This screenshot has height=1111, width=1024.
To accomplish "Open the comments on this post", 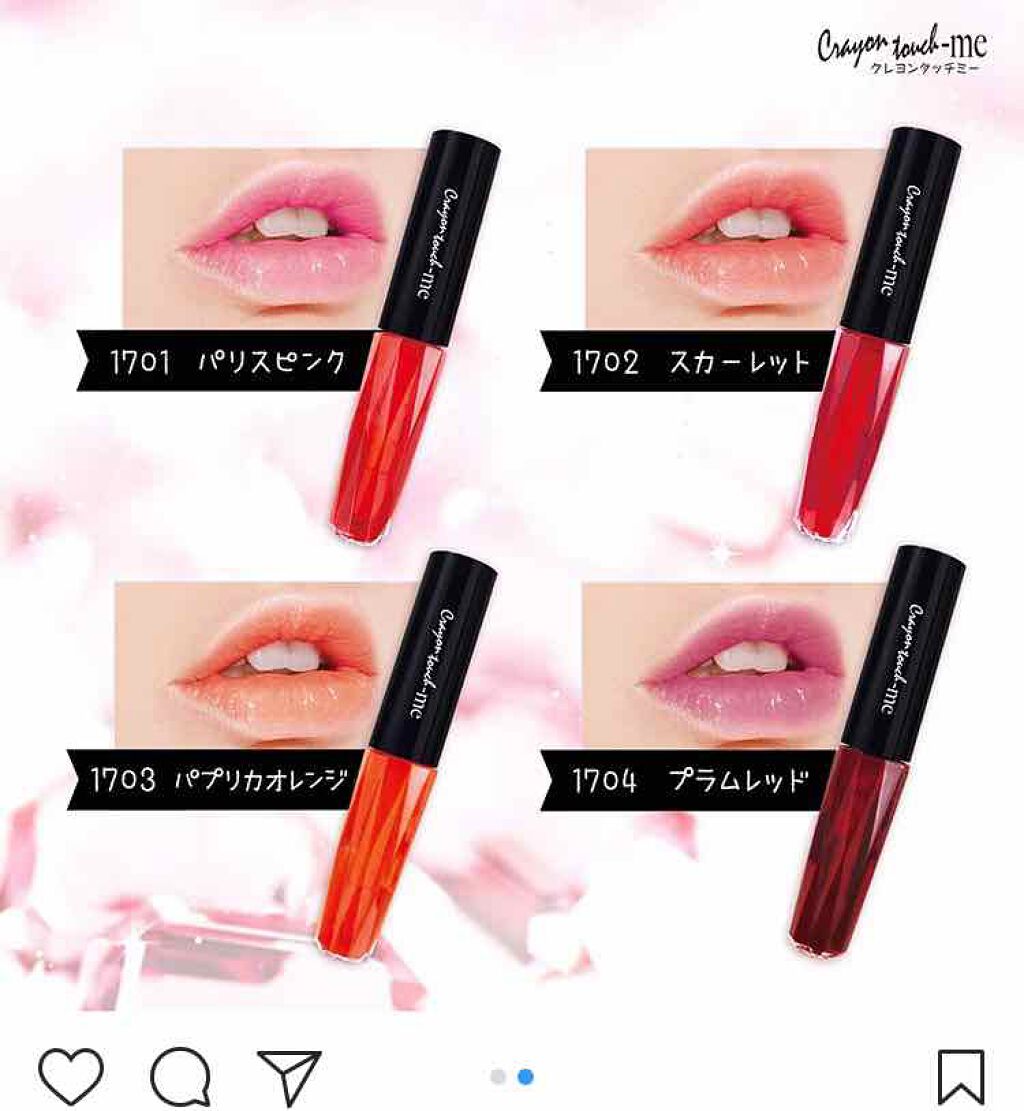I will click(x=181, y=1076).
